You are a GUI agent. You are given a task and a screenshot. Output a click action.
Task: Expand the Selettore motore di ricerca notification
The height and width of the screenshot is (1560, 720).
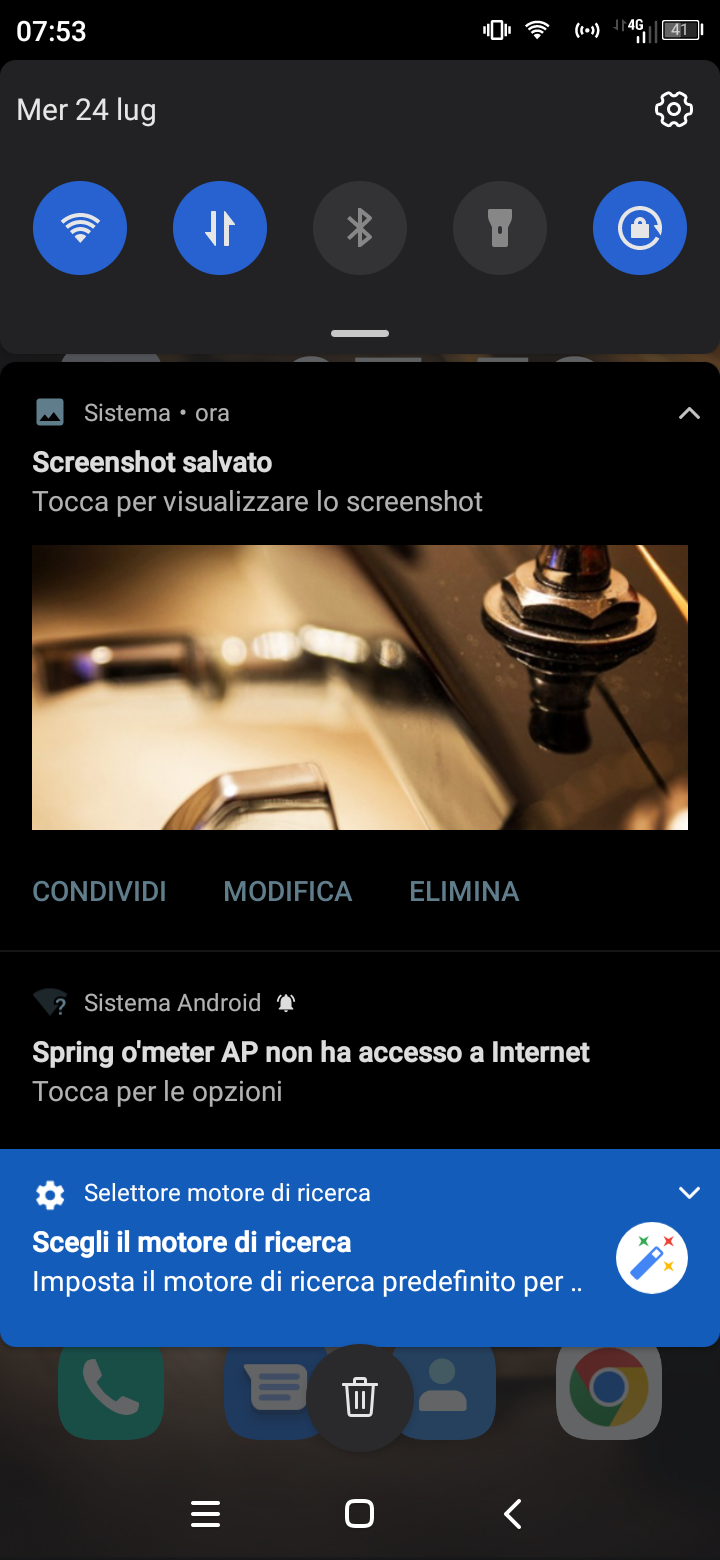click(689, 1192)
